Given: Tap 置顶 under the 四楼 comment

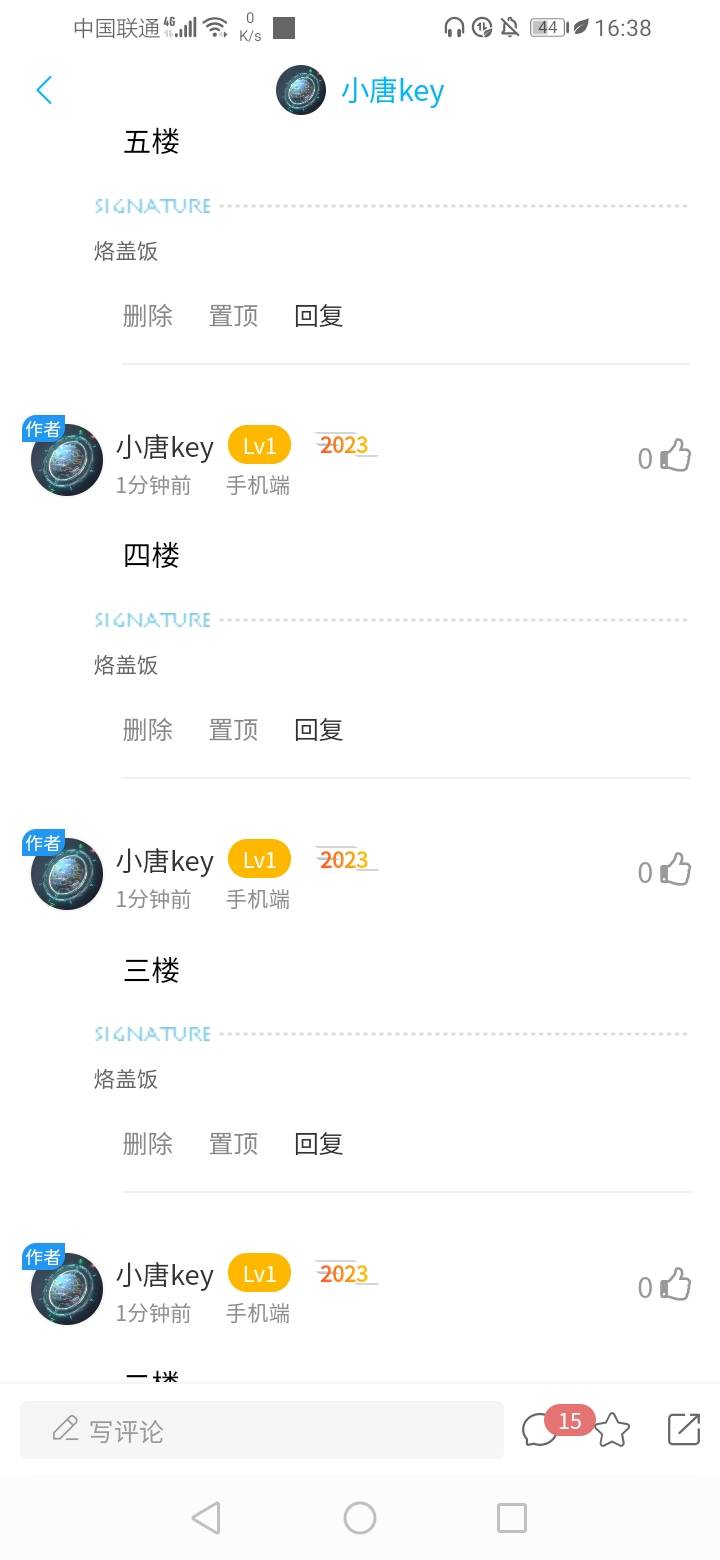Looking at the screenshot, I should point(233,730).
